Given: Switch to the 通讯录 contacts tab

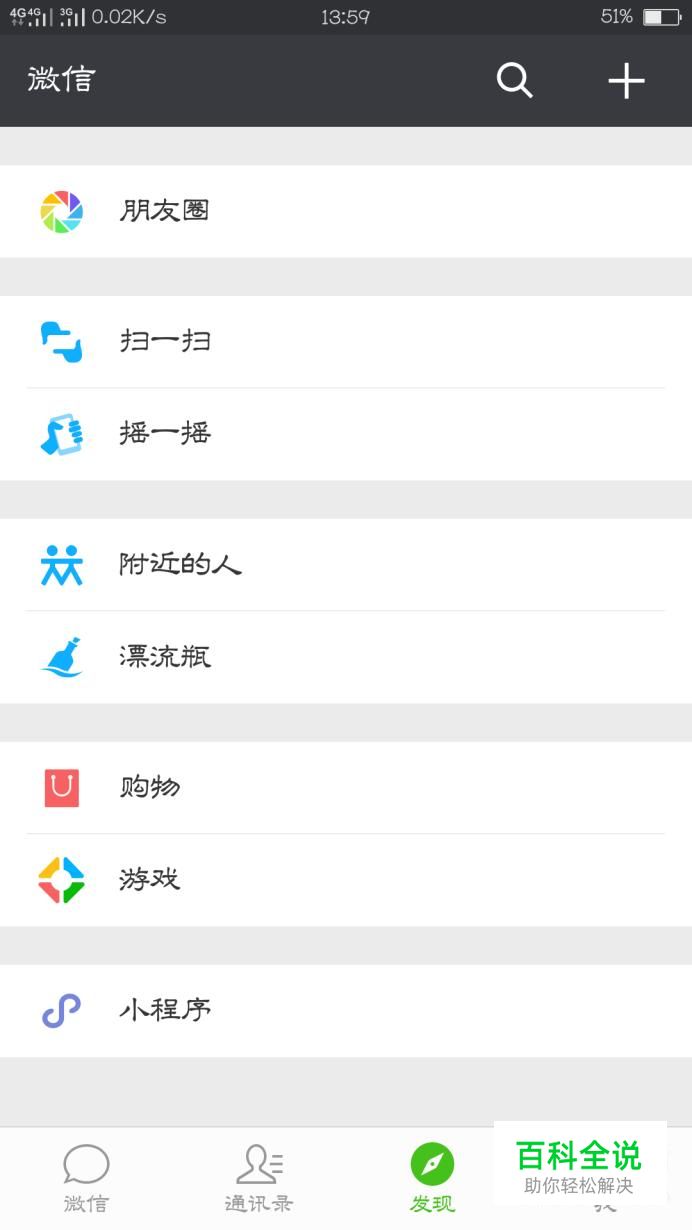Looking at the screenshot, I should point(259,1178).
